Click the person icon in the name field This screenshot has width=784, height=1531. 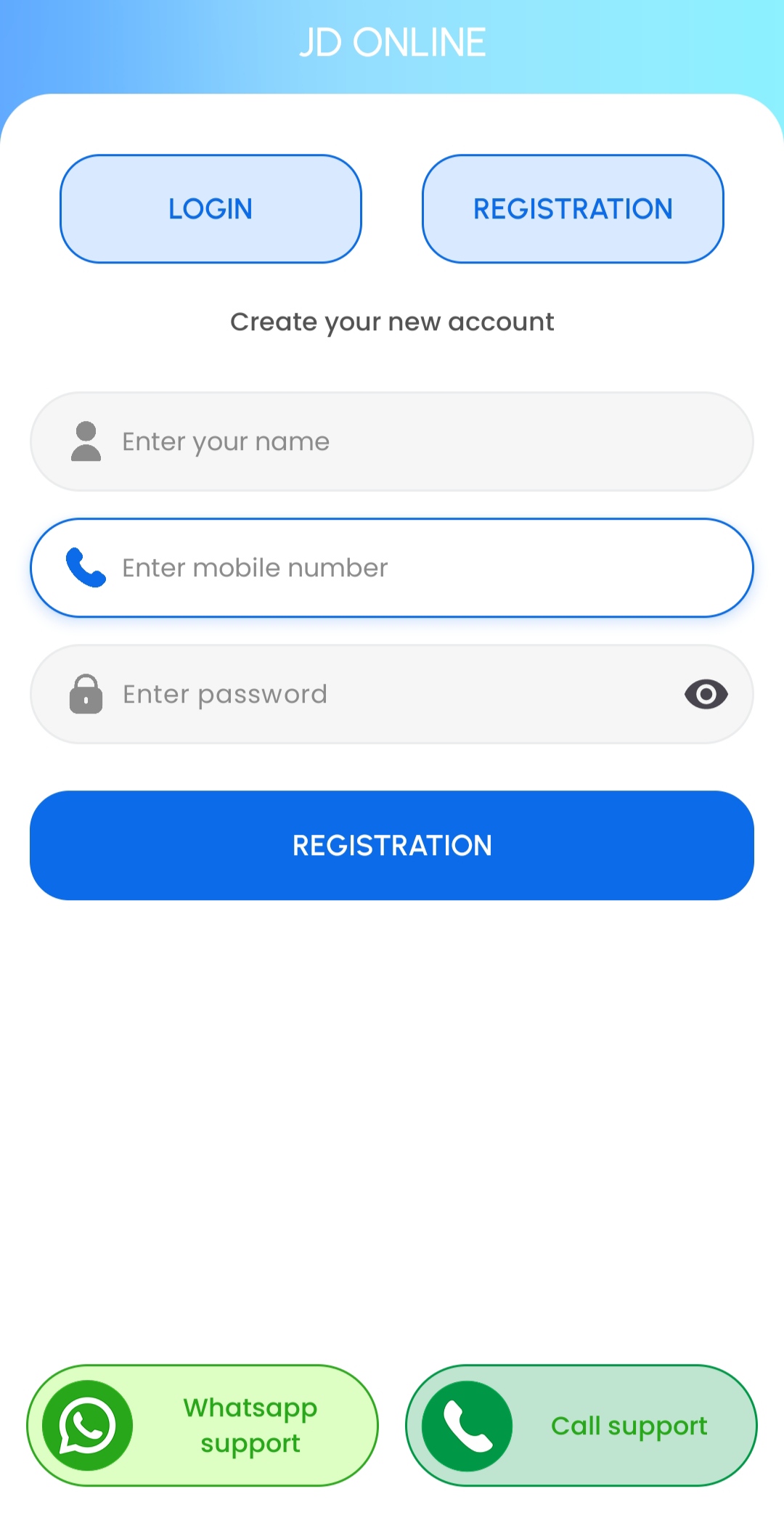tap(86, 441)
